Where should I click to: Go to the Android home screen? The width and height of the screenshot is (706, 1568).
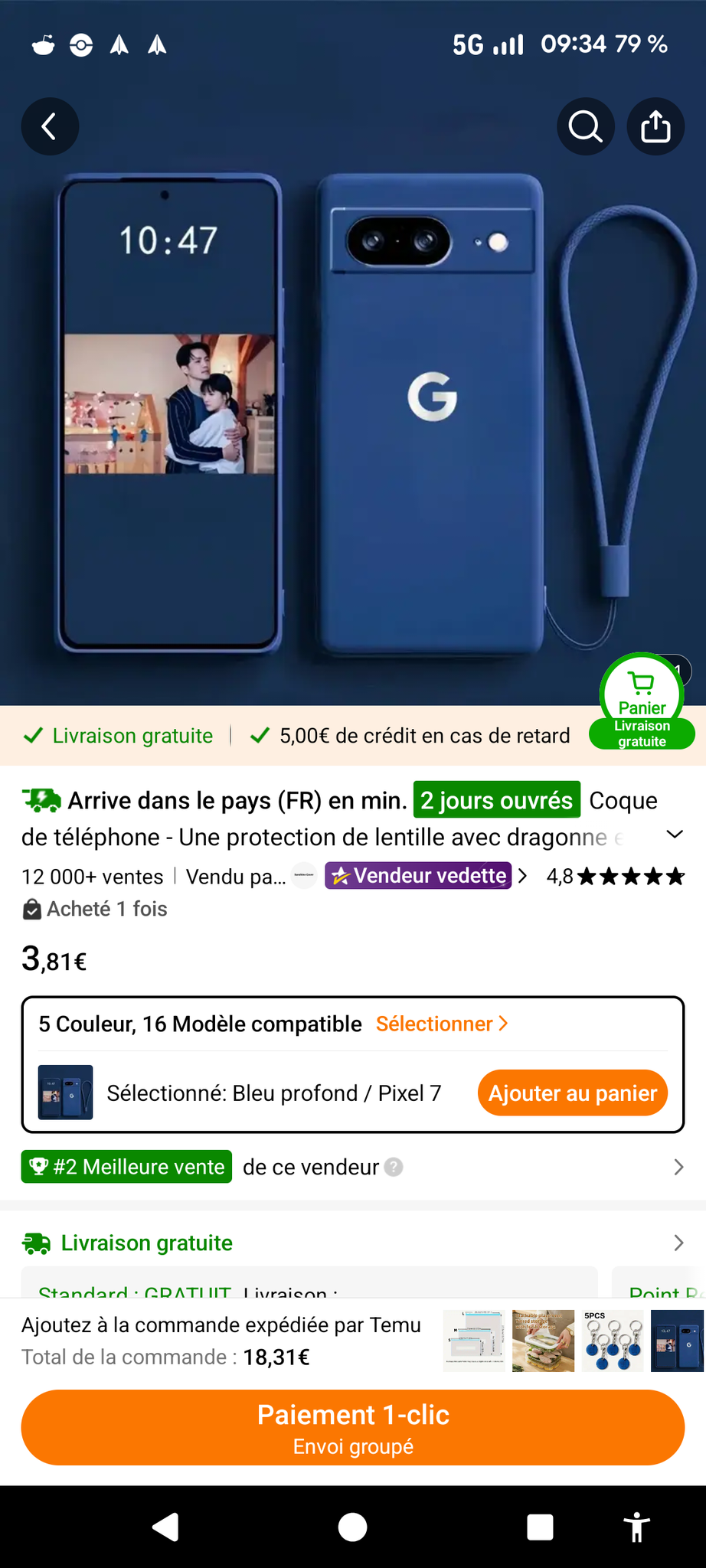352,1527
